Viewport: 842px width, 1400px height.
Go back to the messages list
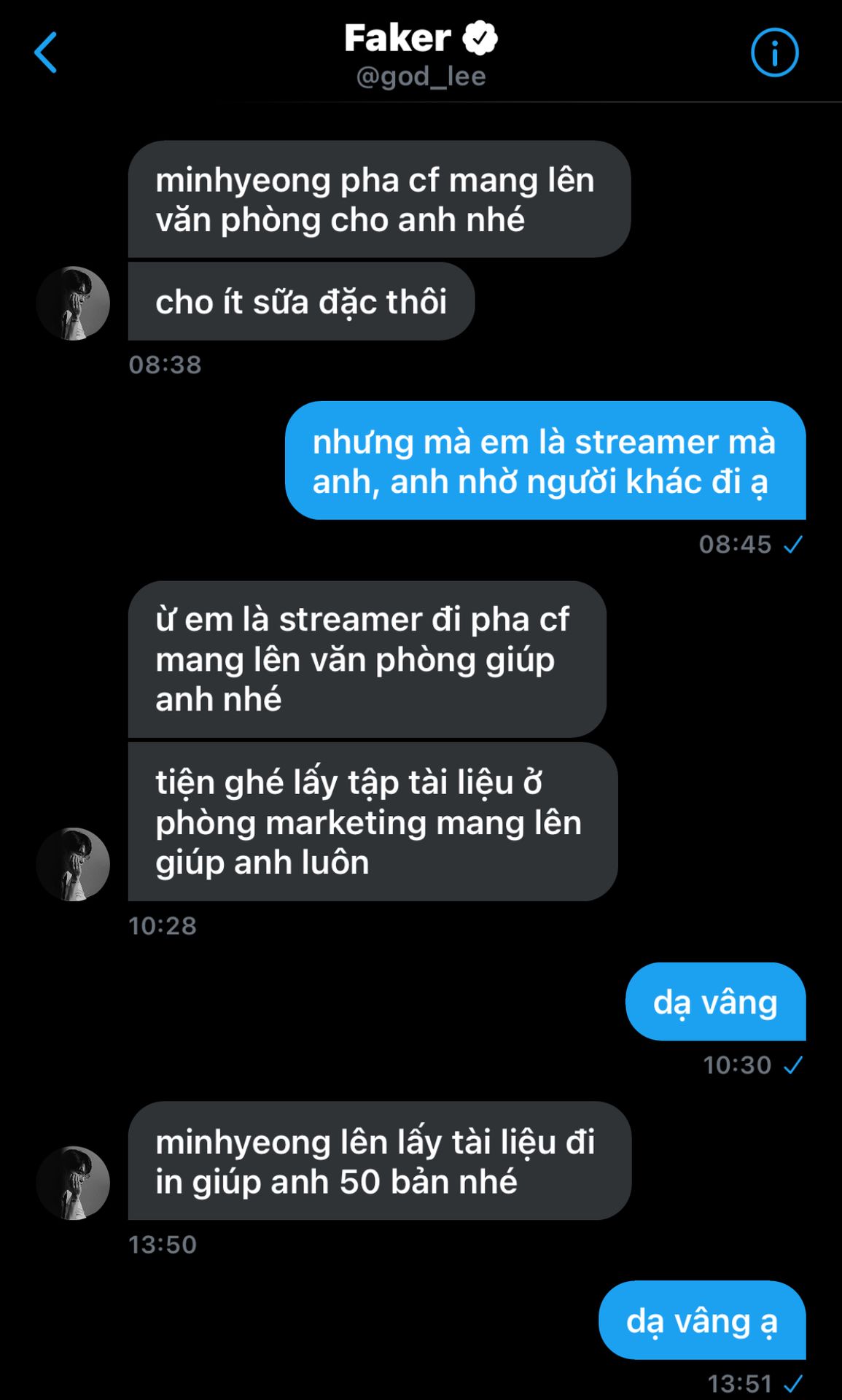[x=45, y=52]
